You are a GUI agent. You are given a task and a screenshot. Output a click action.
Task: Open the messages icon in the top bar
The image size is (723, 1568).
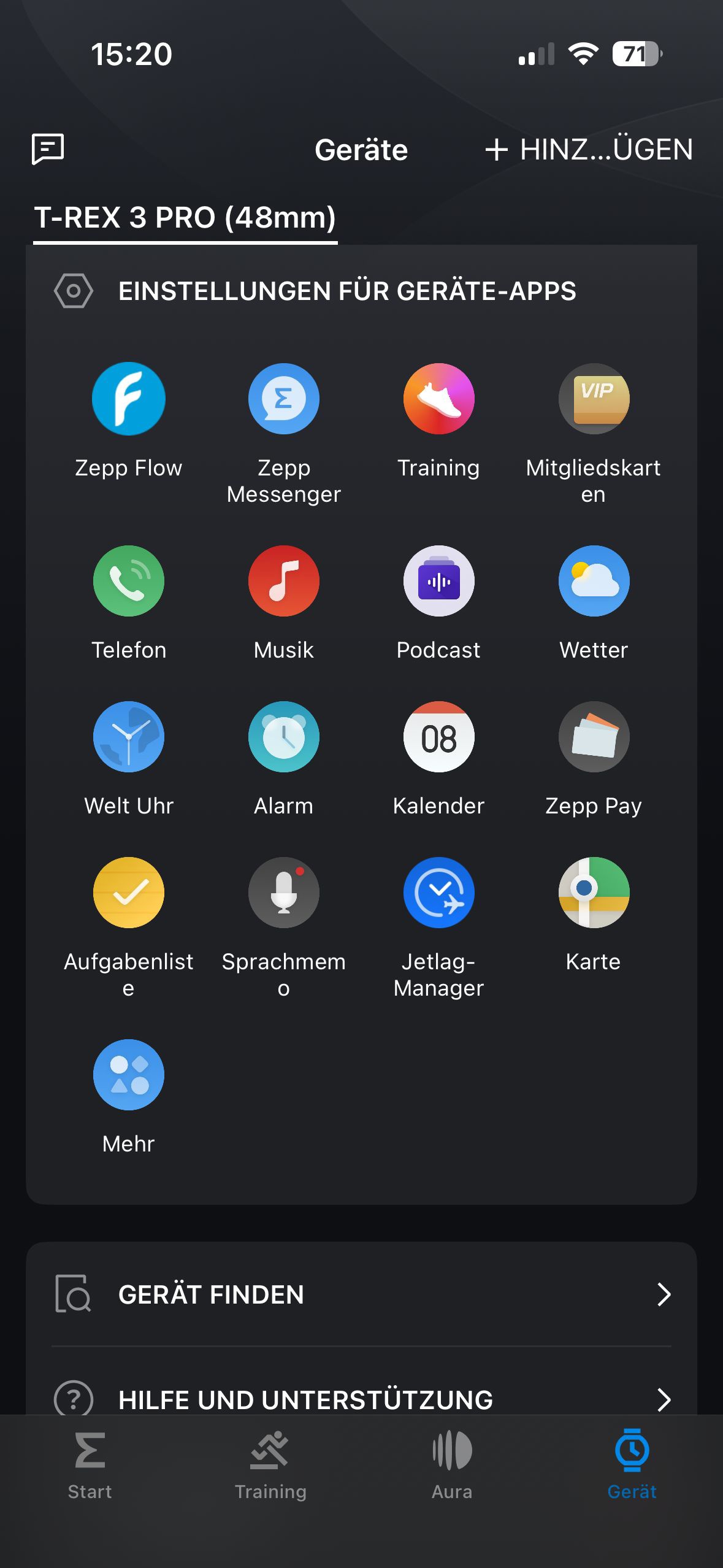pyautogui.click(x=48, y=149)
